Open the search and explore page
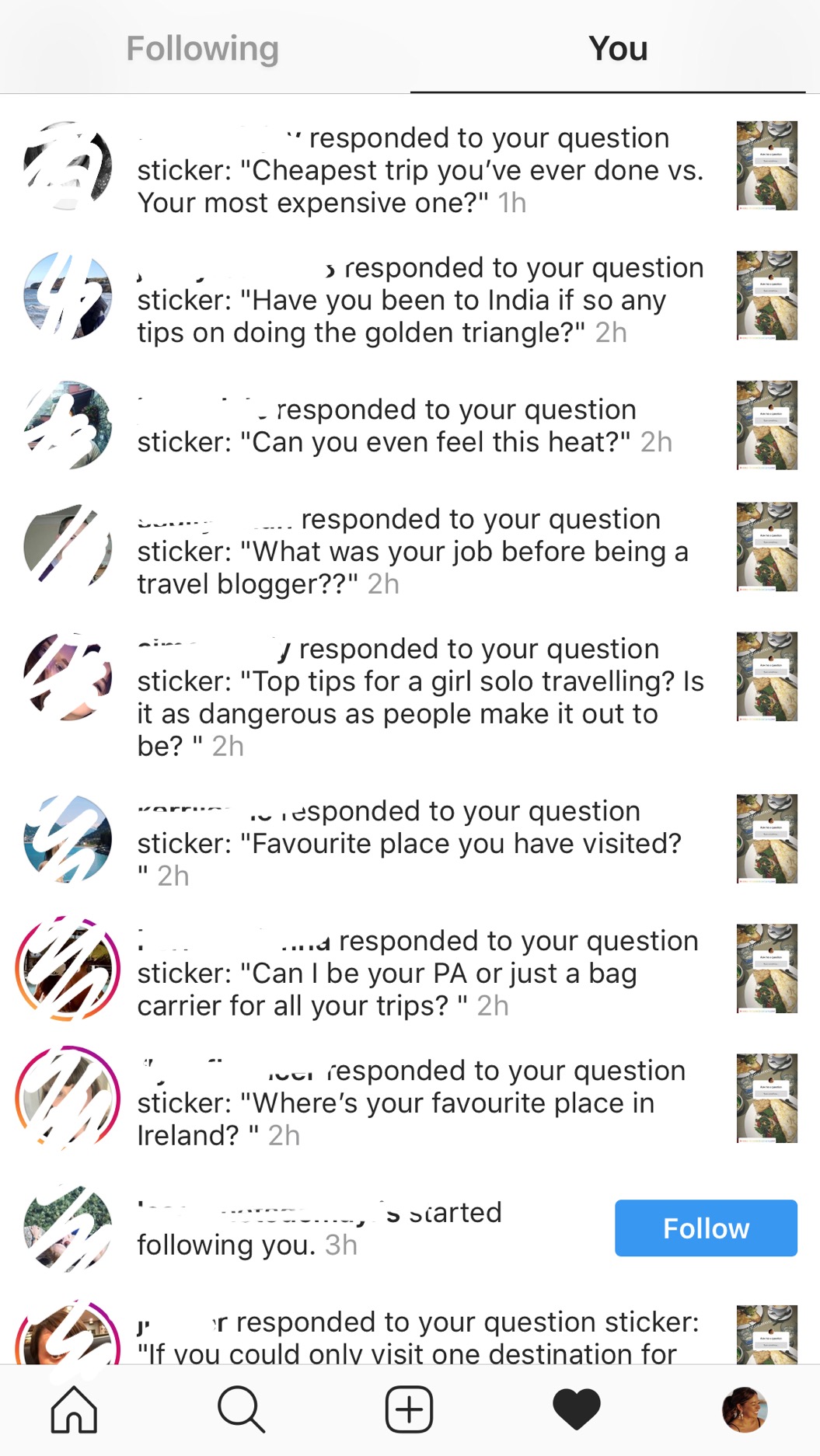The height and width of the screenshot is (1456, 820). point(241,1409)
